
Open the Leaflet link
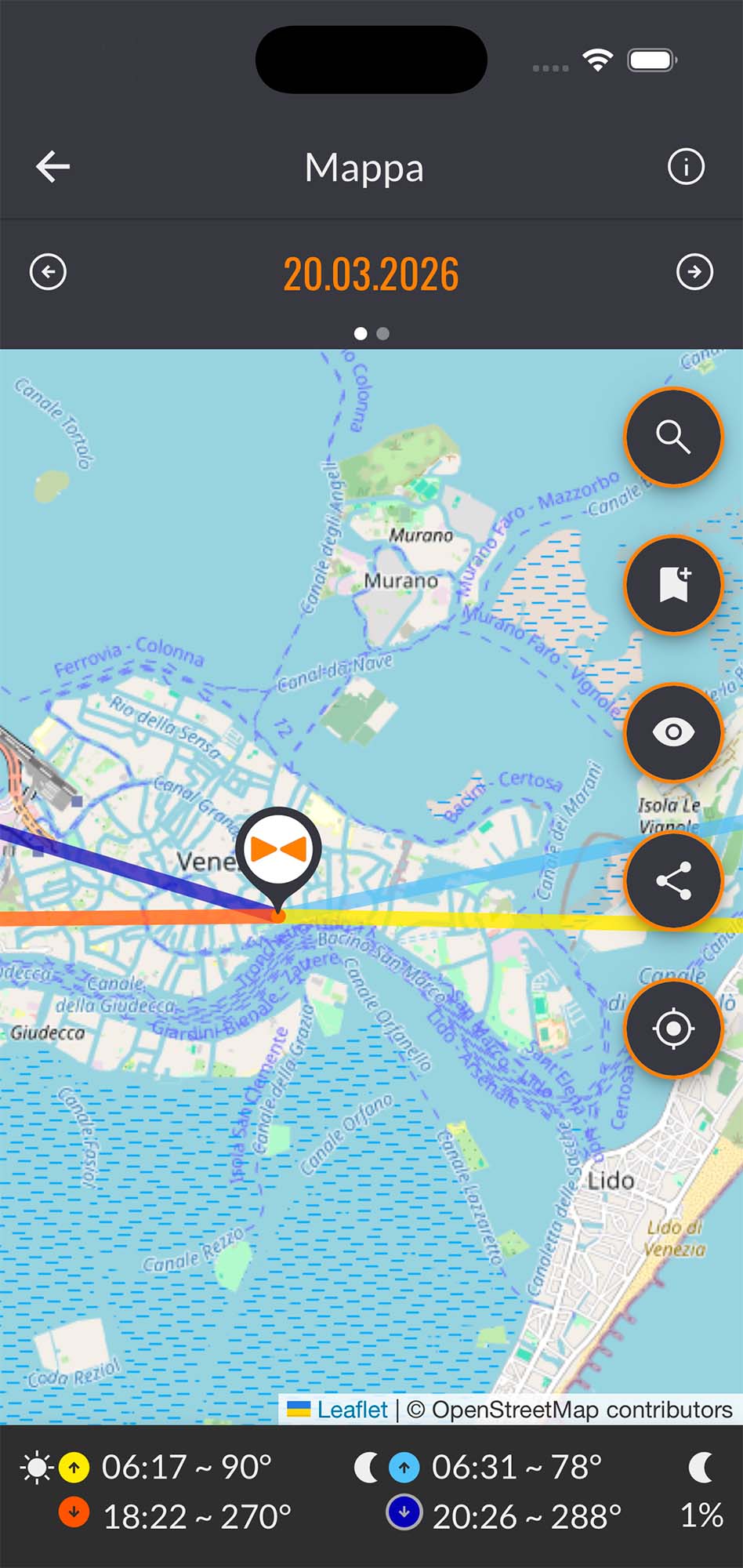pos(352,1410)
